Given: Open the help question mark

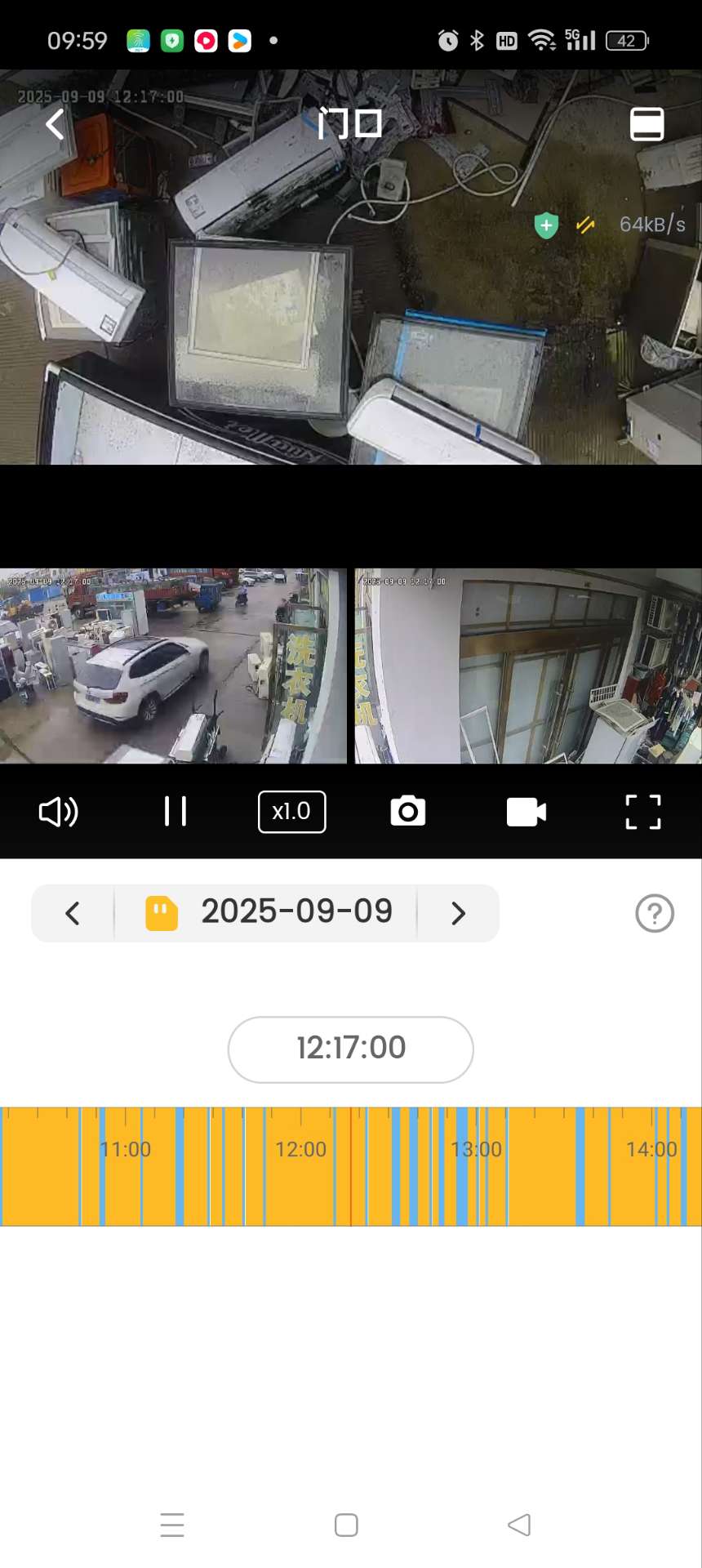Looking at the screenshot, I should pos(654,913).
